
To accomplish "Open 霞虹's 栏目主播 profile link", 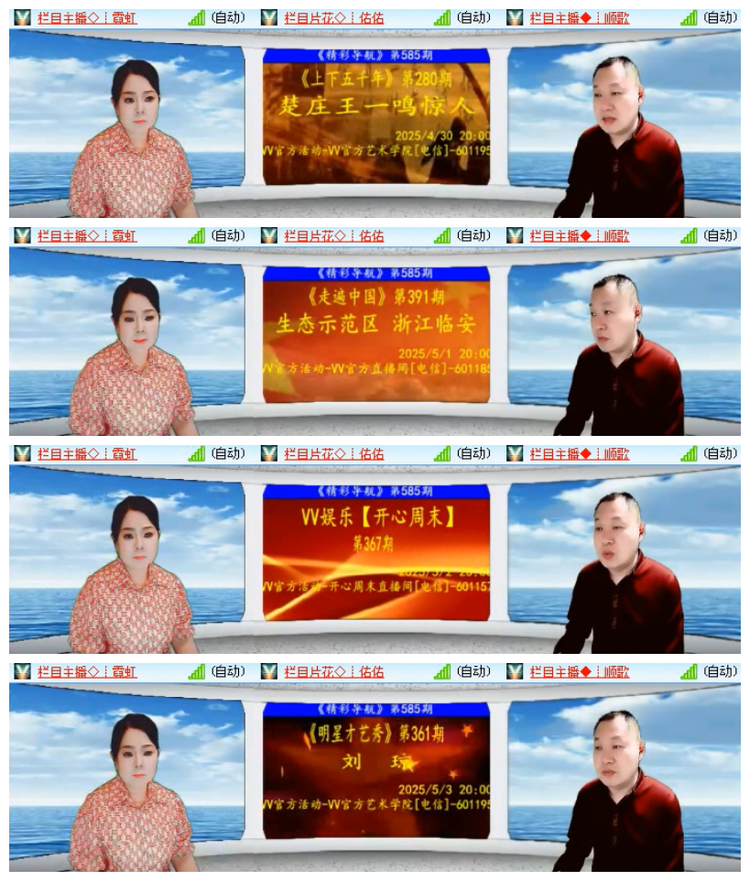I will [88, 15].
